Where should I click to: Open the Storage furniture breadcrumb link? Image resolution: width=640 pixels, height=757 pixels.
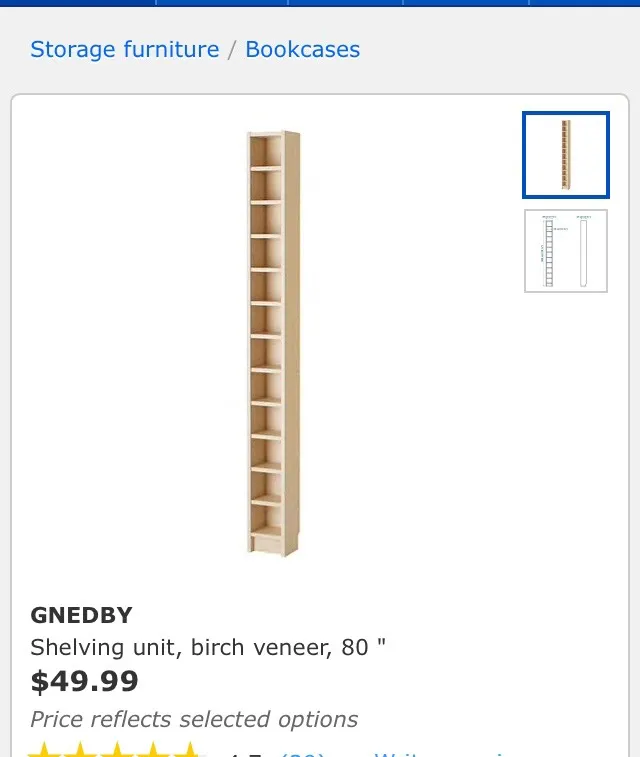tap(124, 50)
